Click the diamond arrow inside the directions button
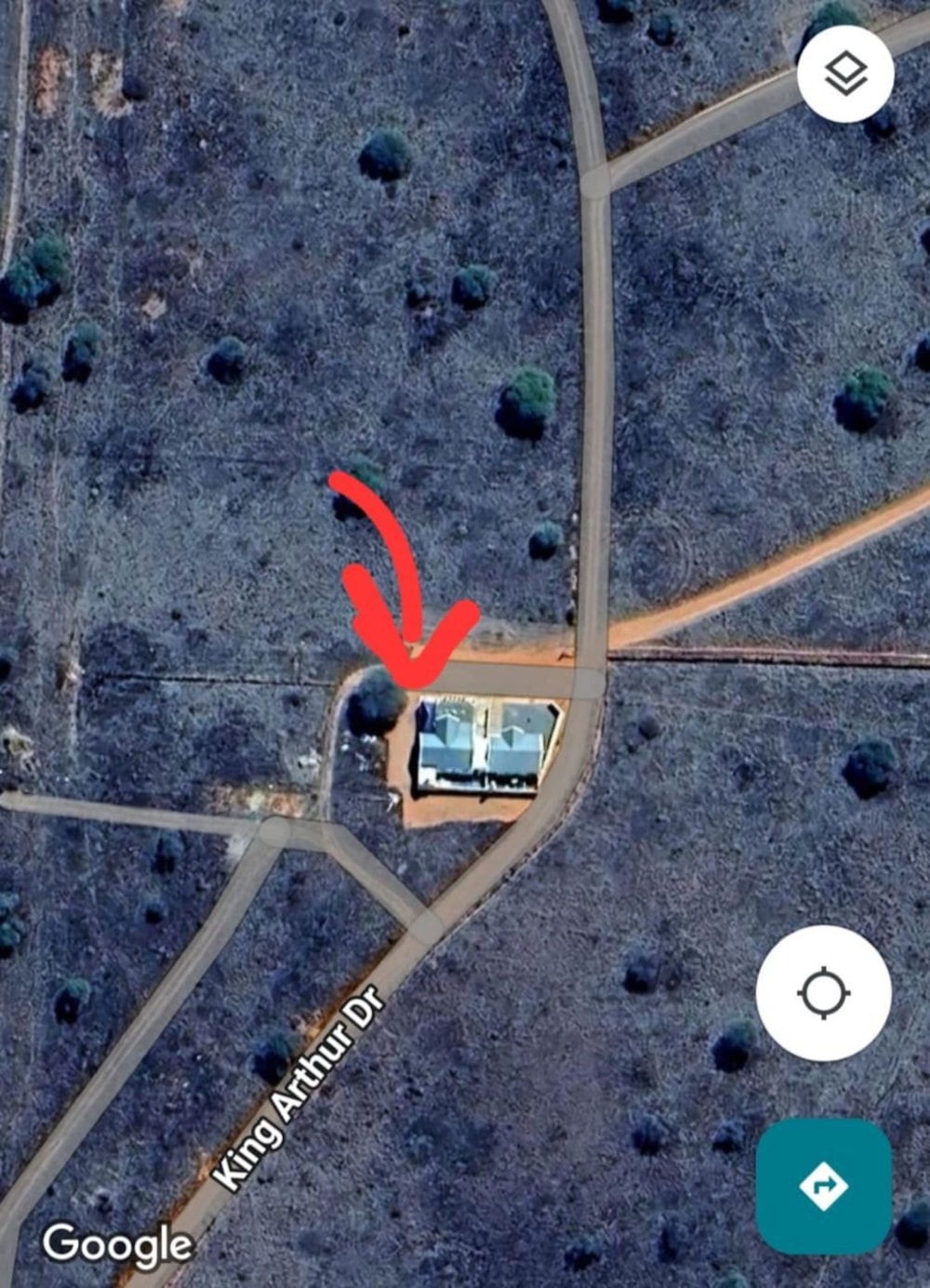Screen dimensions: 930x1288 (x=823, y=1184)
